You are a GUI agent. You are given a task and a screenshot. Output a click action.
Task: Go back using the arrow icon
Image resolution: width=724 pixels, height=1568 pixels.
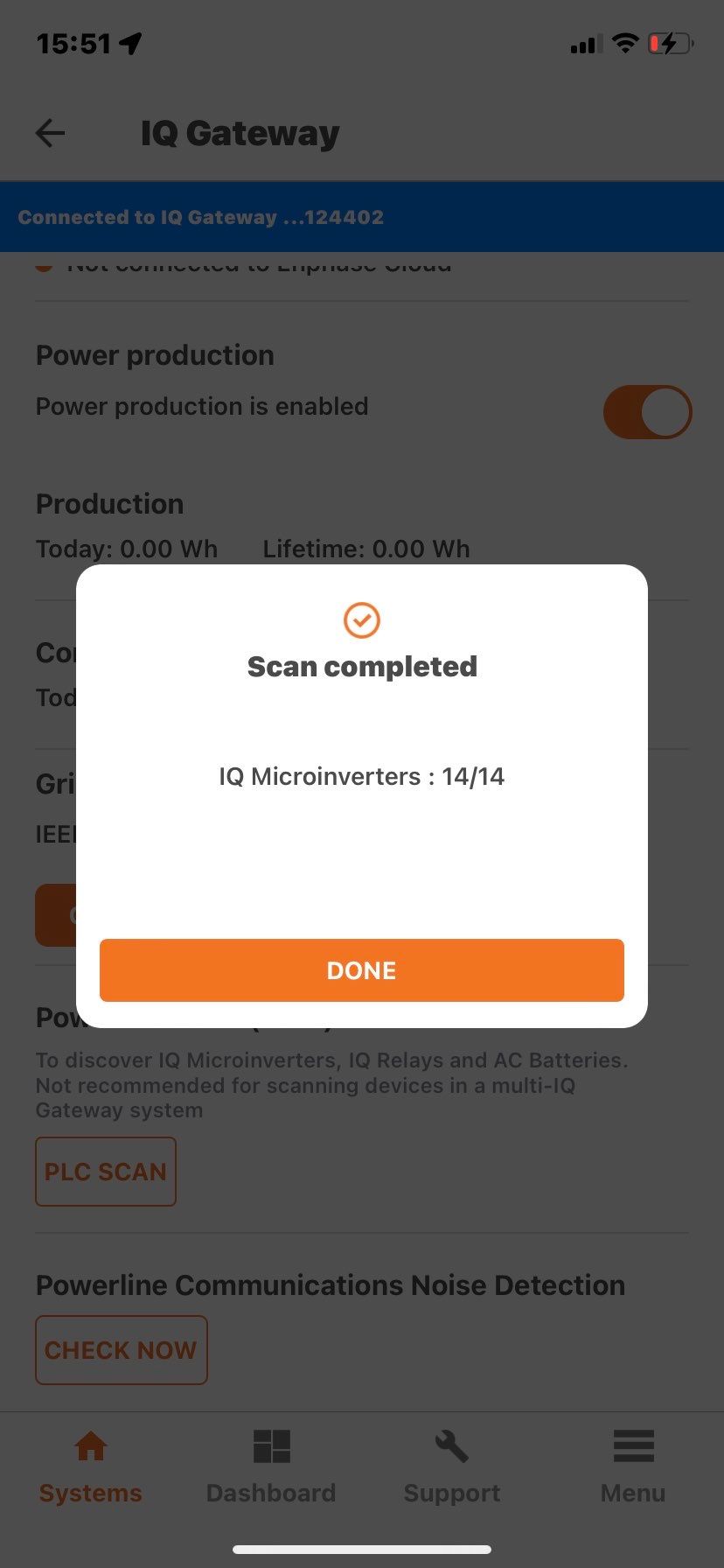(x=51, y=133)
